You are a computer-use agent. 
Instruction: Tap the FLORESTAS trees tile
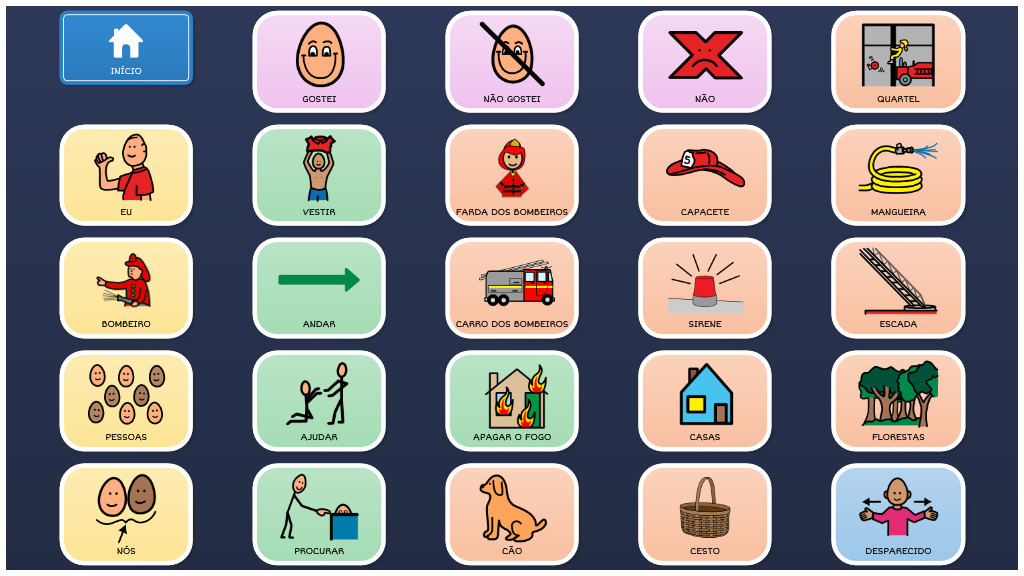[898, 400]
